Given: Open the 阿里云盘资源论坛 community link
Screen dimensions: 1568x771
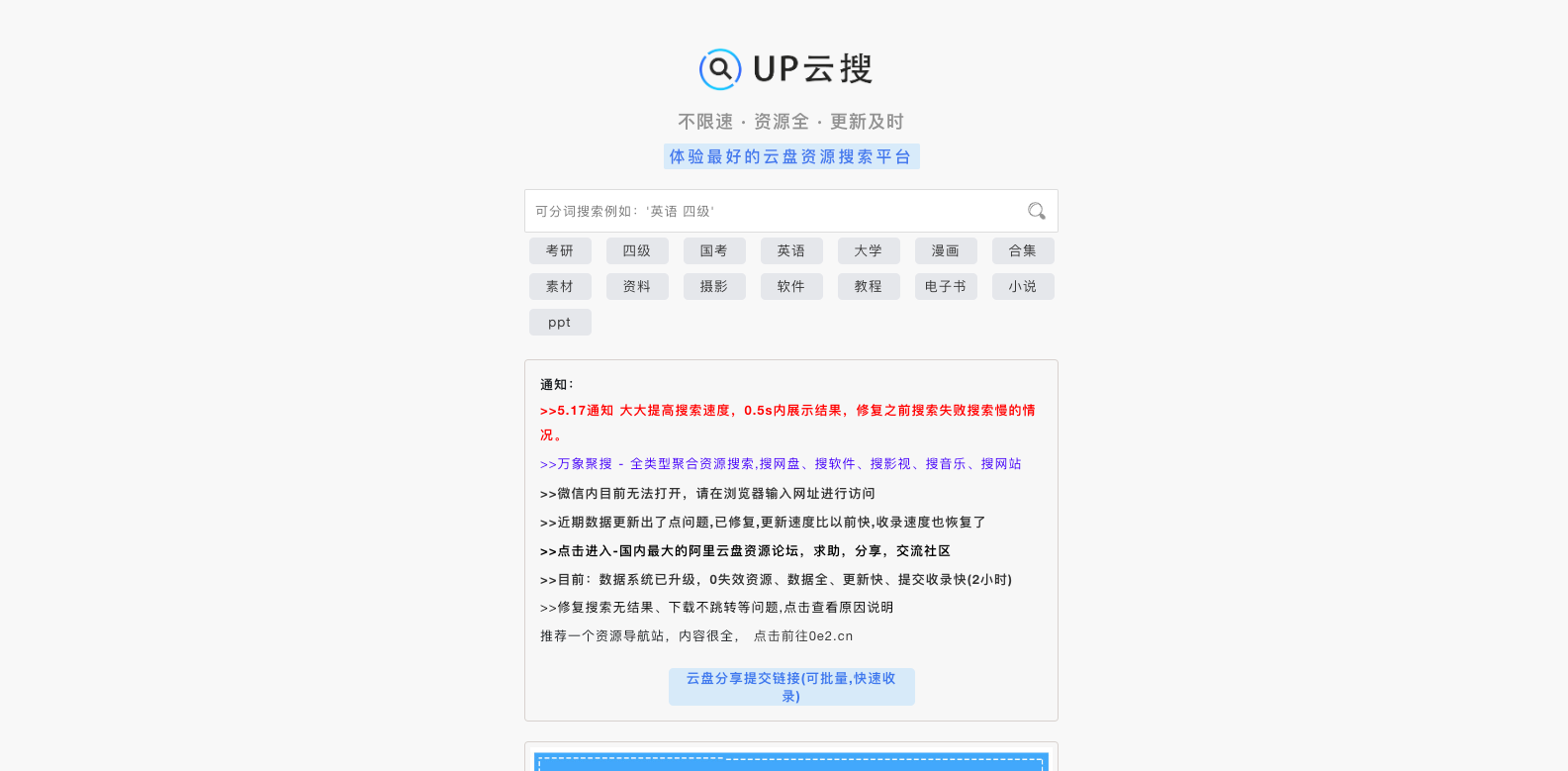Looking at the screenshot, I should (x=745, y=551).
